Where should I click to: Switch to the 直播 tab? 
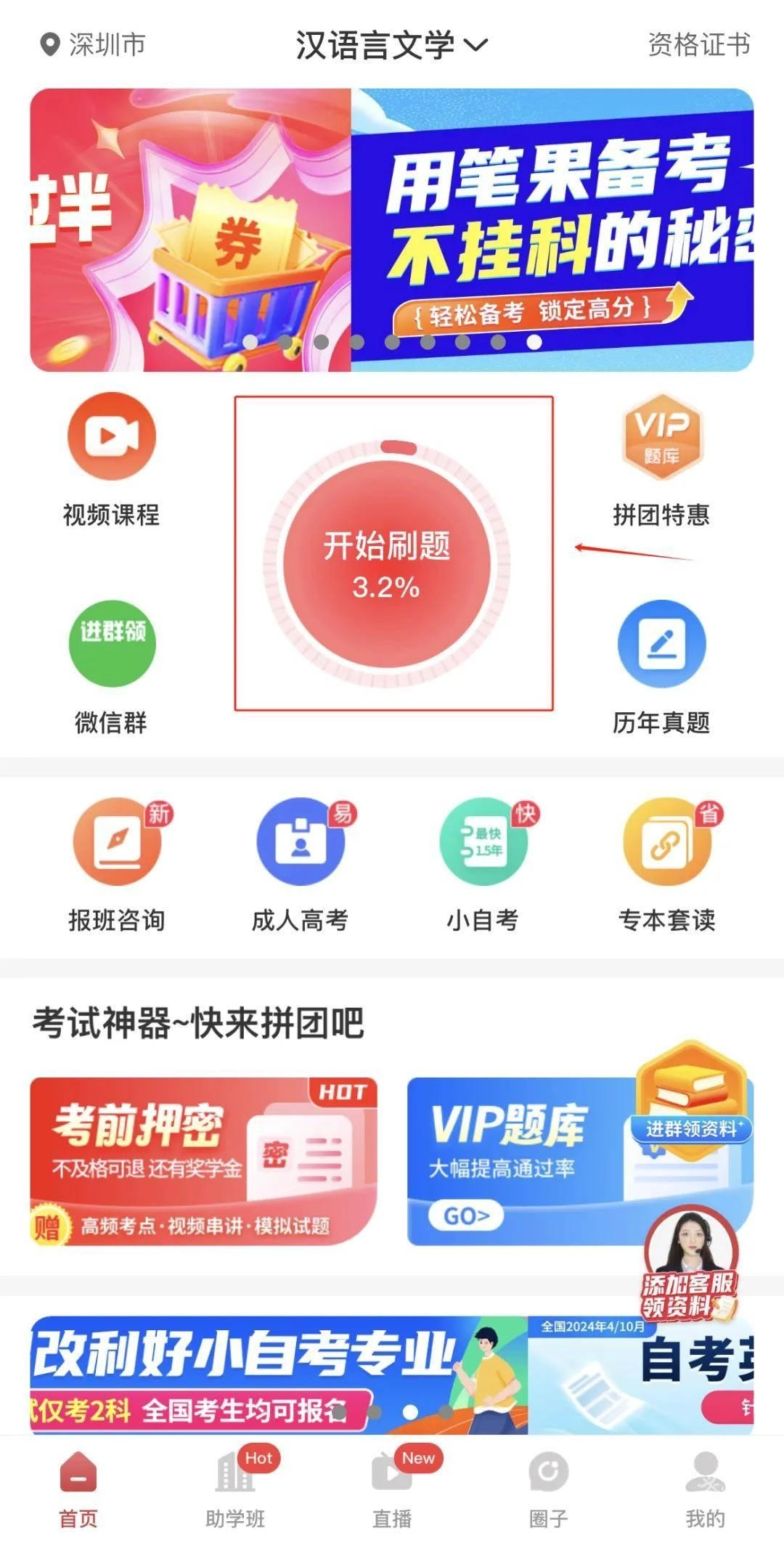[x=392, y=1488]
